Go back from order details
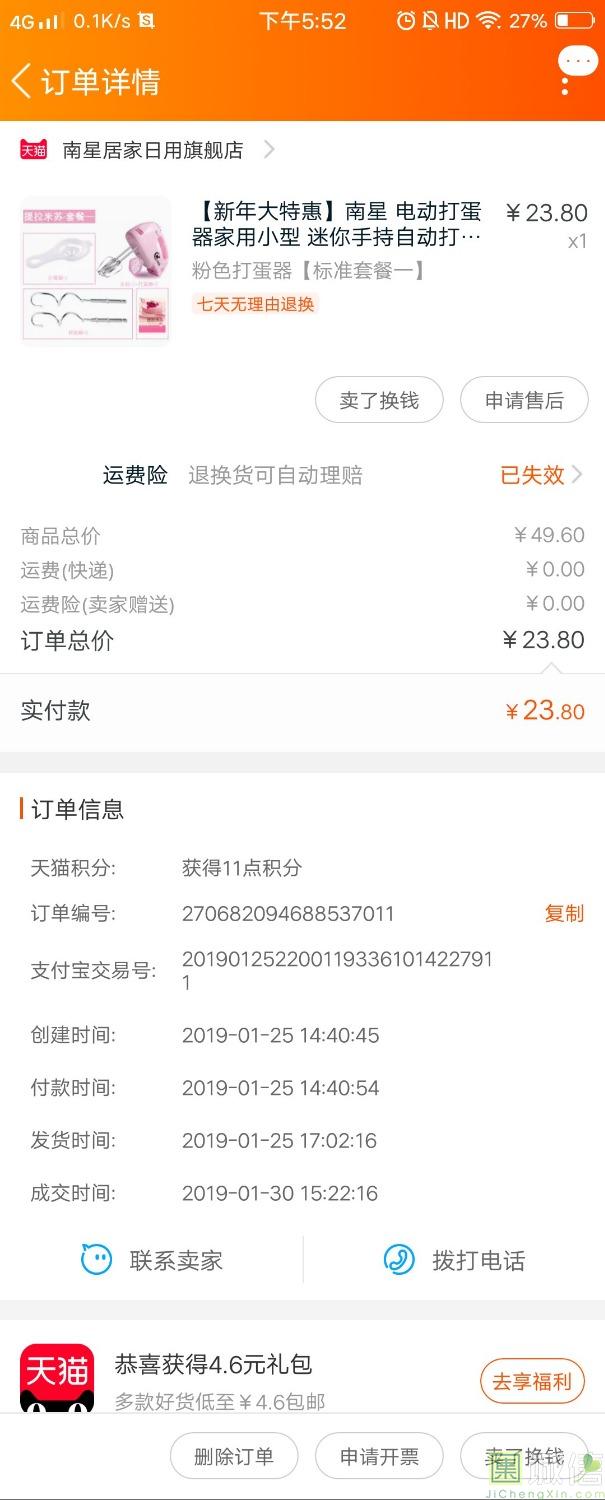Screen dimensions: 605x1500 [22, 81]
